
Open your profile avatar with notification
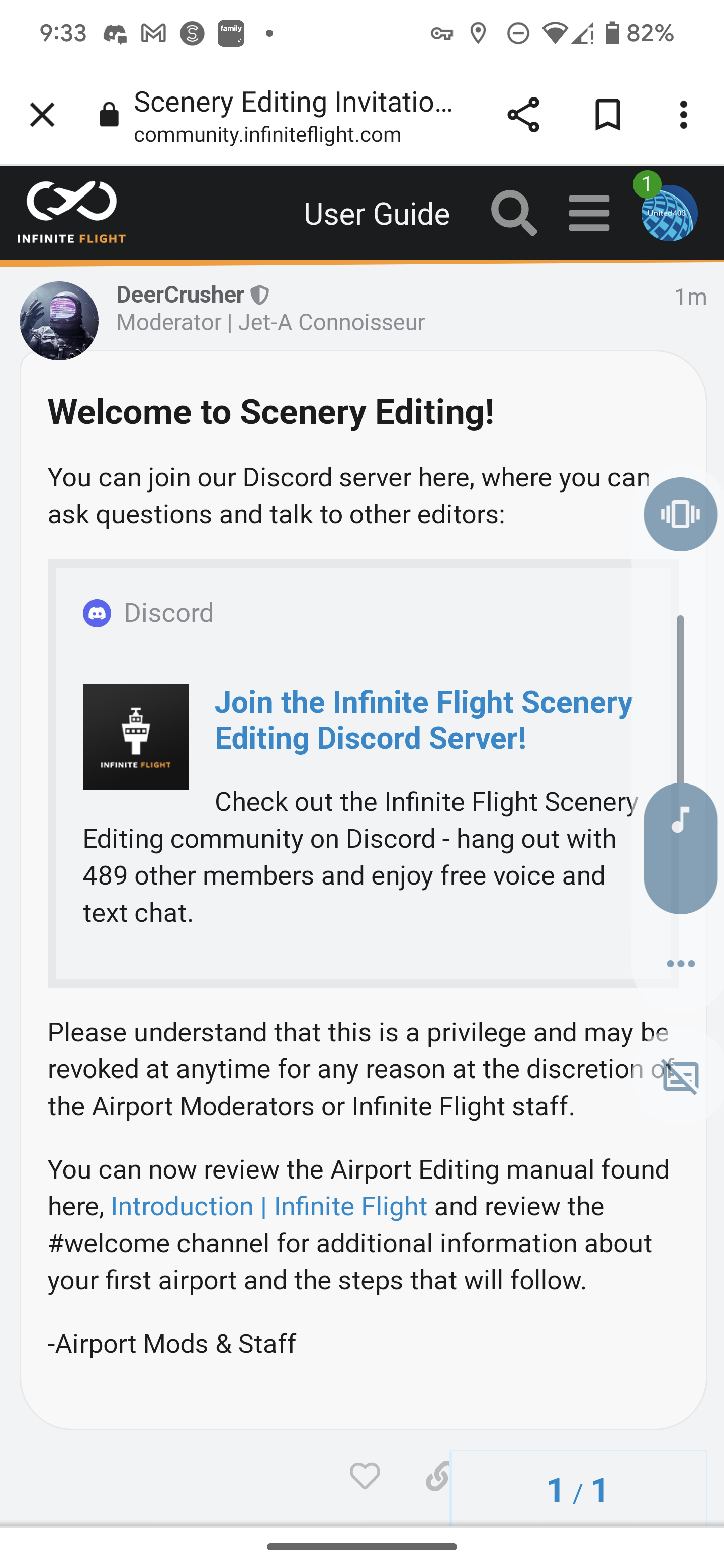pos(669,213)
